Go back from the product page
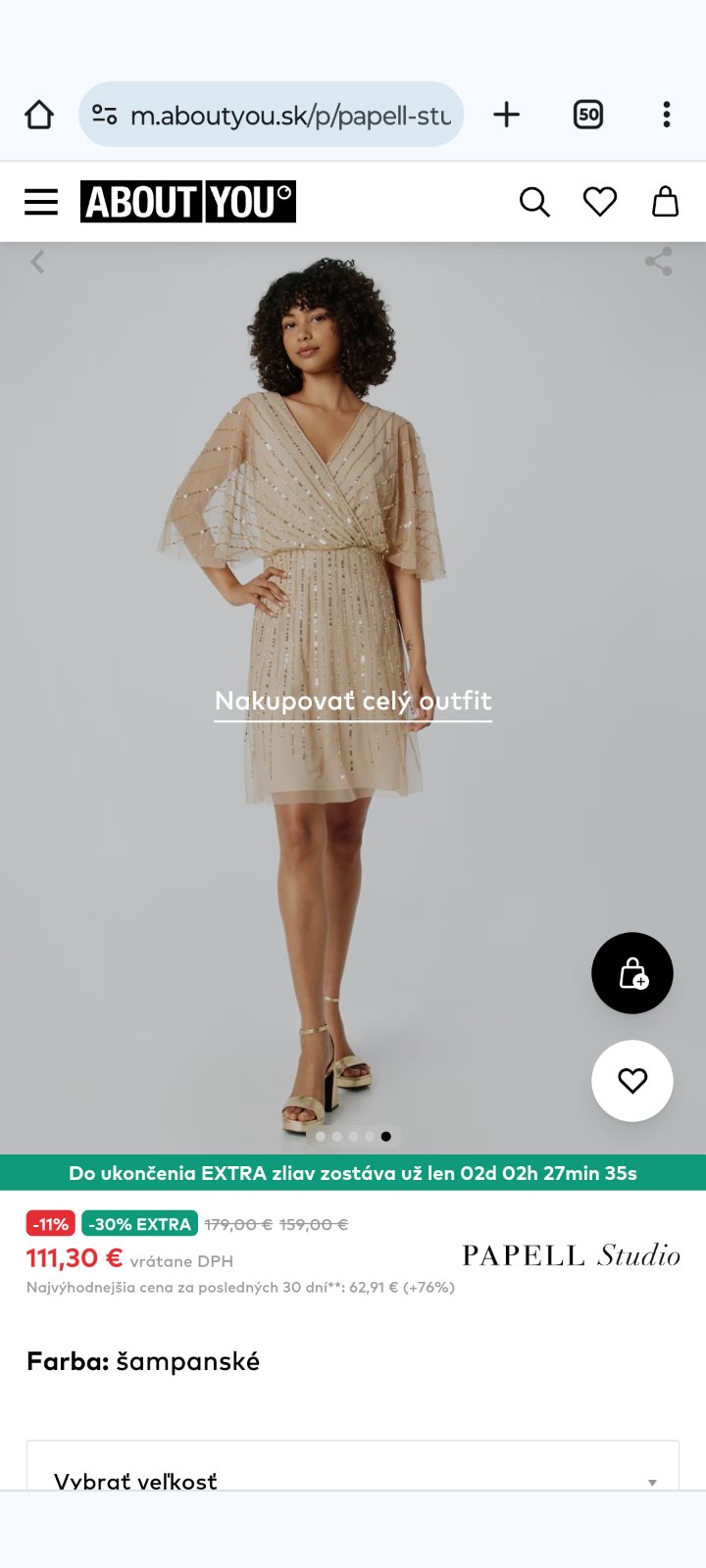The width and height of the screenshot is (706, 1568). coord(37,262)
